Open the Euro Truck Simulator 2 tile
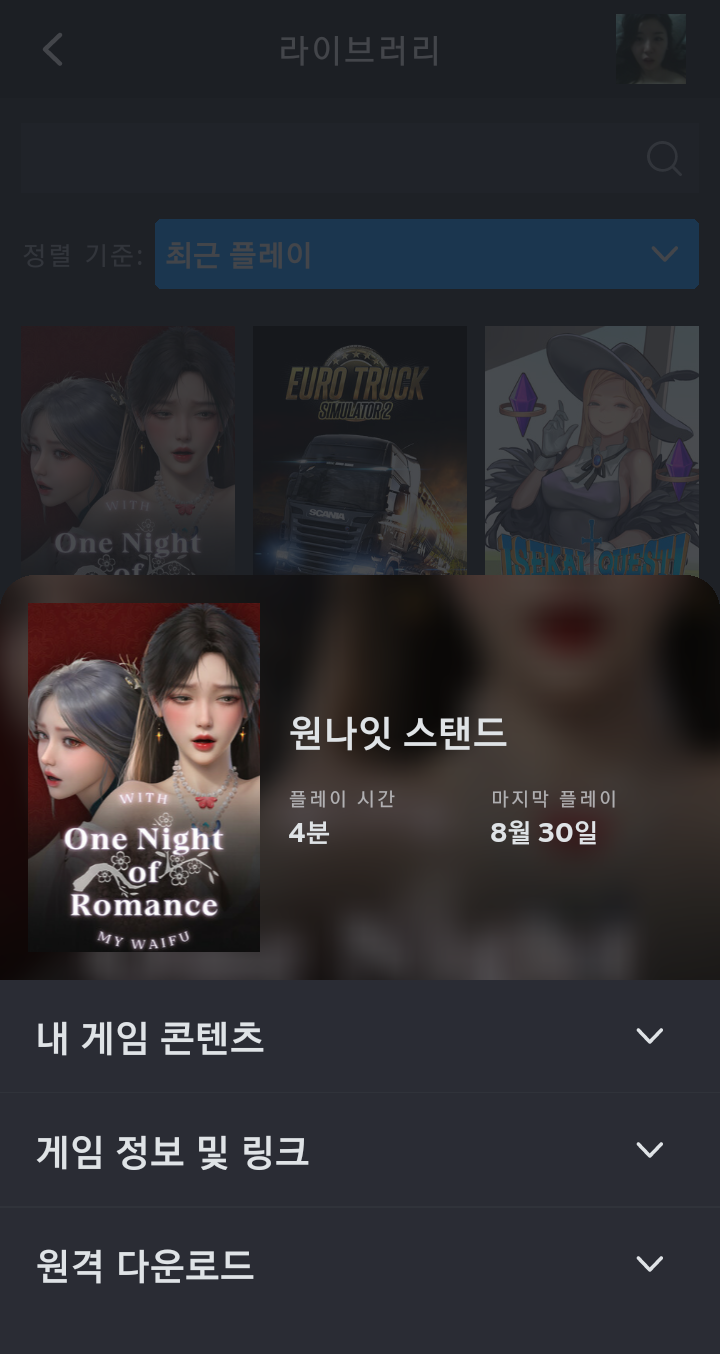Screen dimensions: 720x1354 [360, 450]
